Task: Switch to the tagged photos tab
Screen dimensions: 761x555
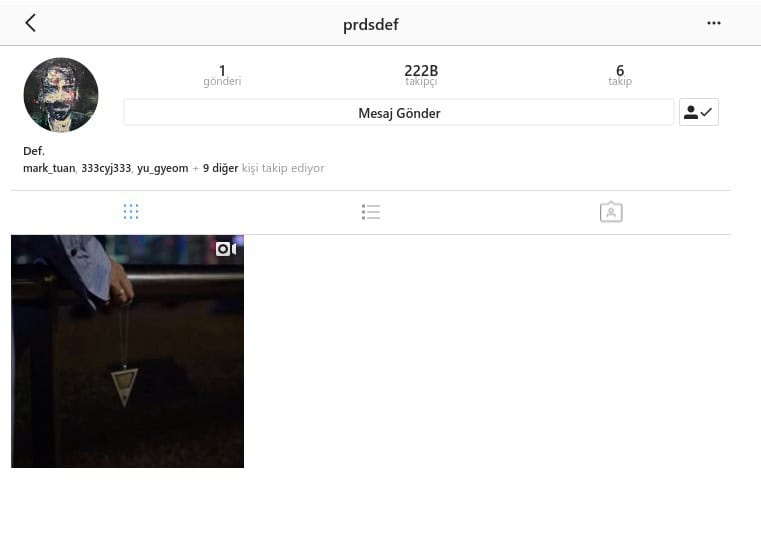Action: (611, 212)
